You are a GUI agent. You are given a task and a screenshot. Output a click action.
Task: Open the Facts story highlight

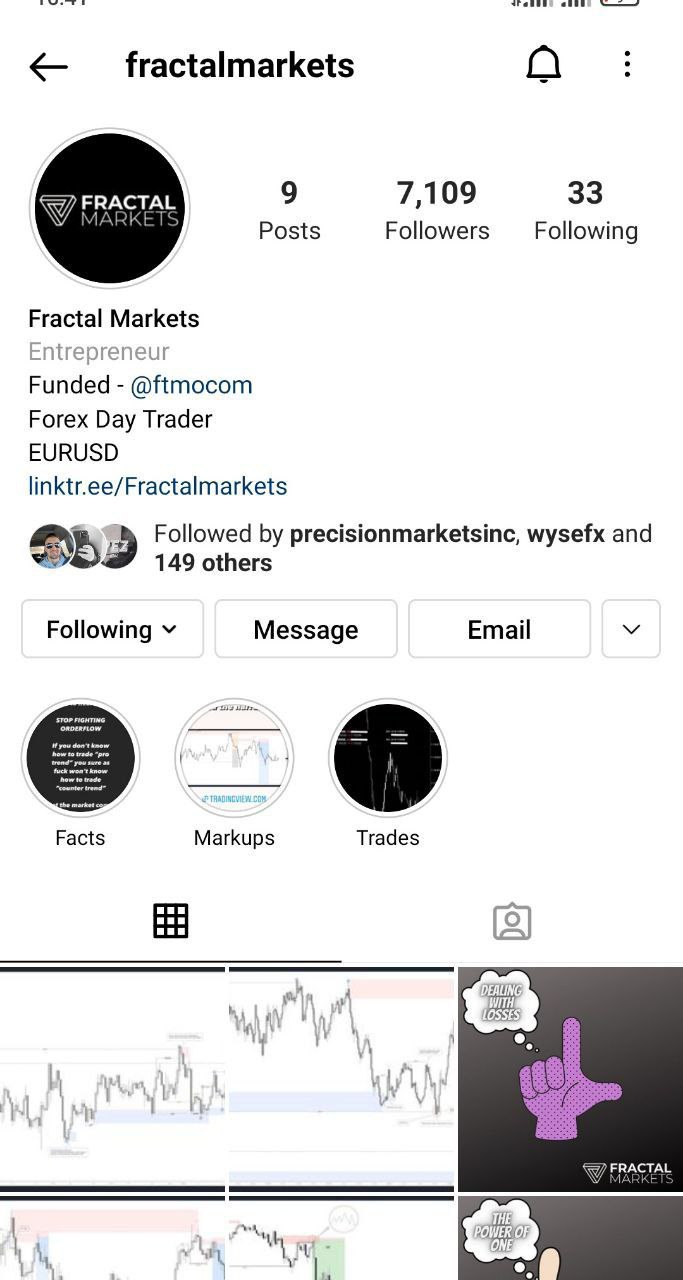(x=80, y=758)
